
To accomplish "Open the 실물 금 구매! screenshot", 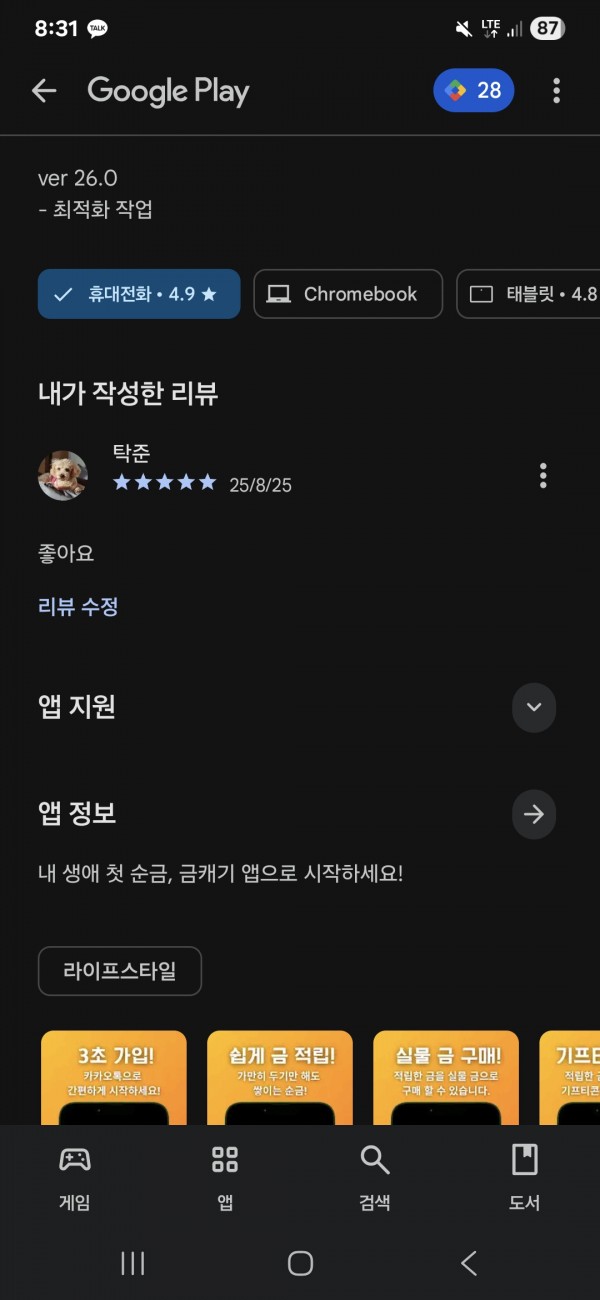I will click(446, 1078).
